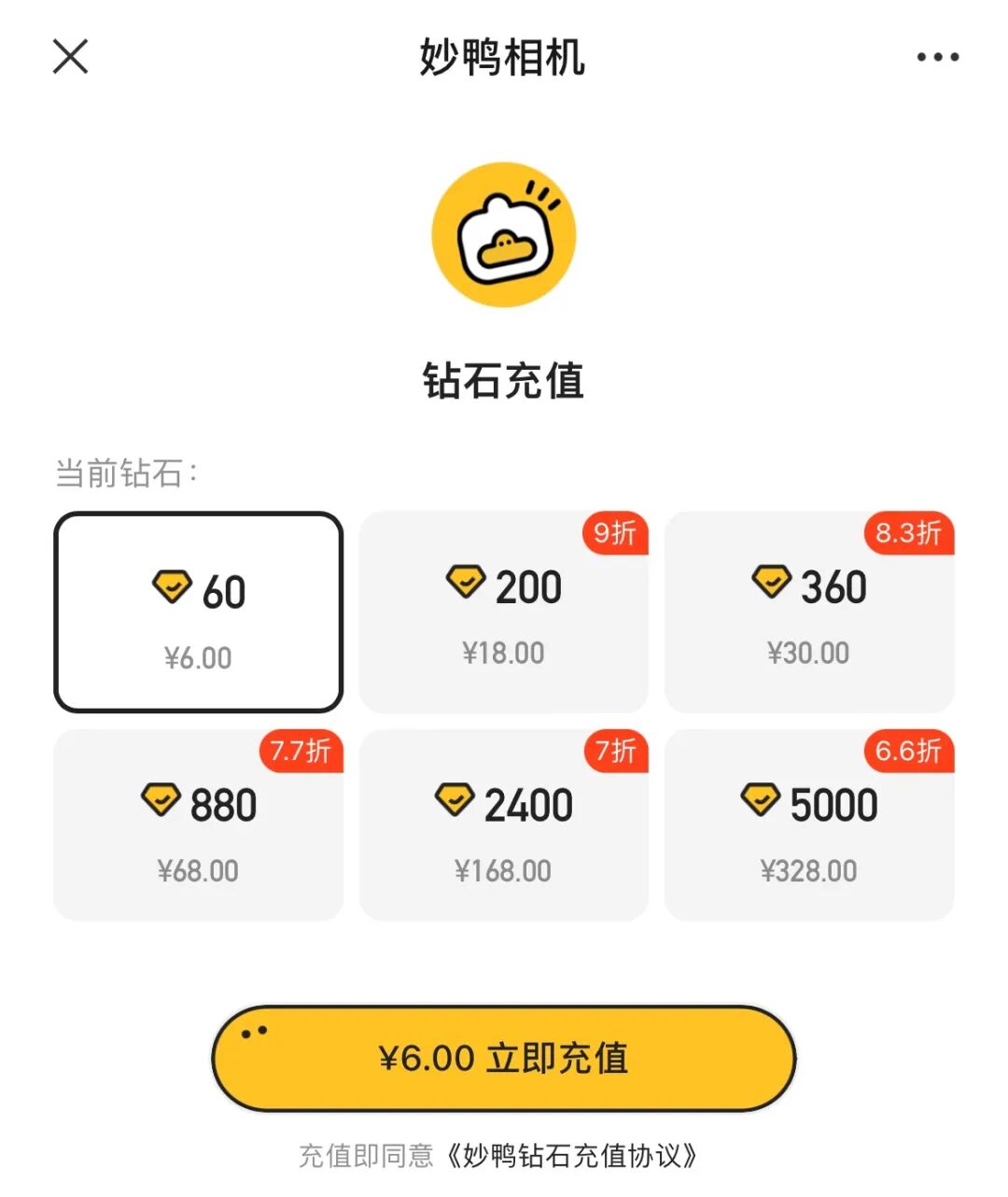Screen dimensions: 1008x1197
Task: Pick the 360 diamonds ¥30.00 package
Action: (808, 613)
